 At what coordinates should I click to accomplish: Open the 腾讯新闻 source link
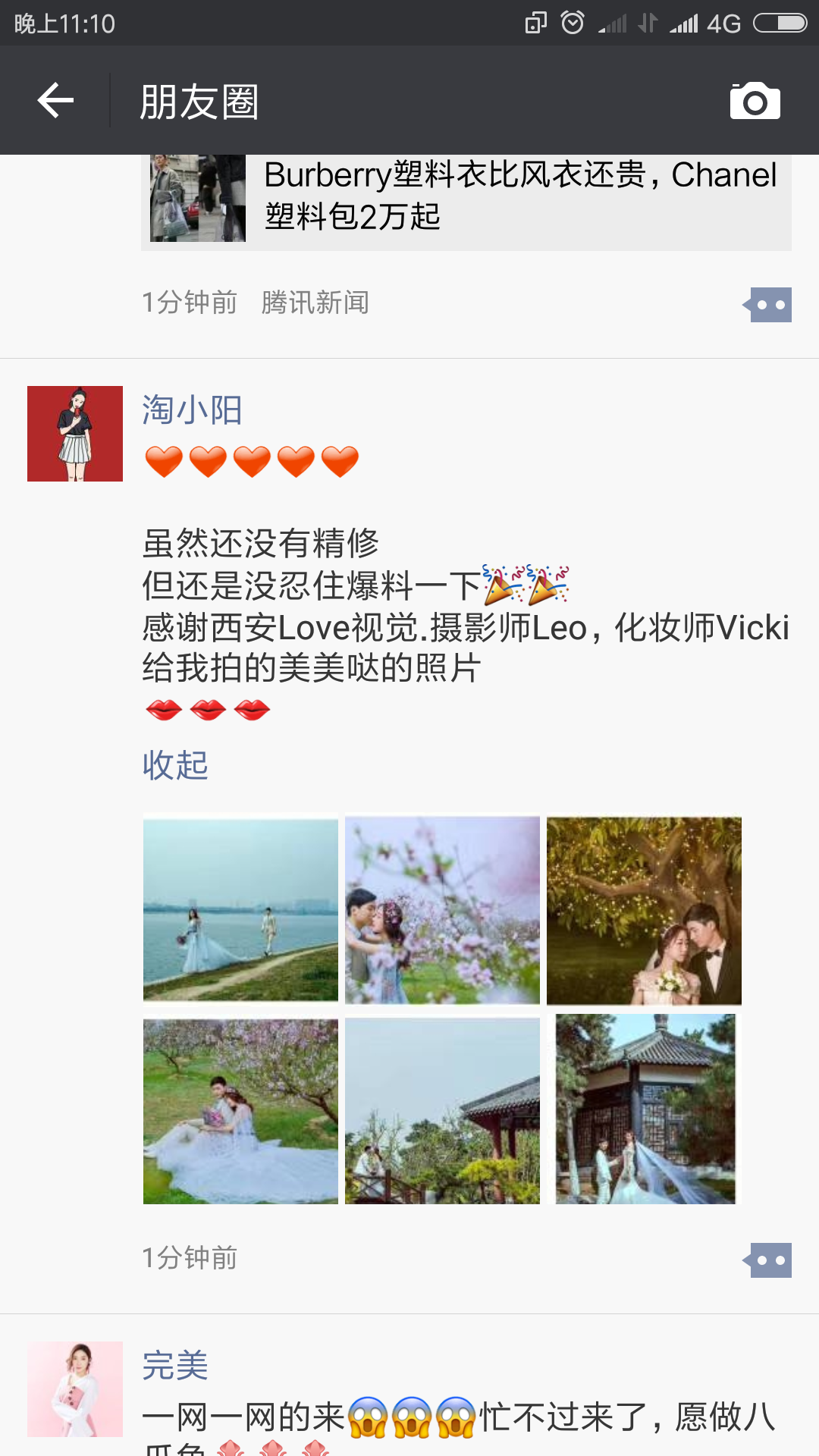pyautogui.click(x=315, y=303)
